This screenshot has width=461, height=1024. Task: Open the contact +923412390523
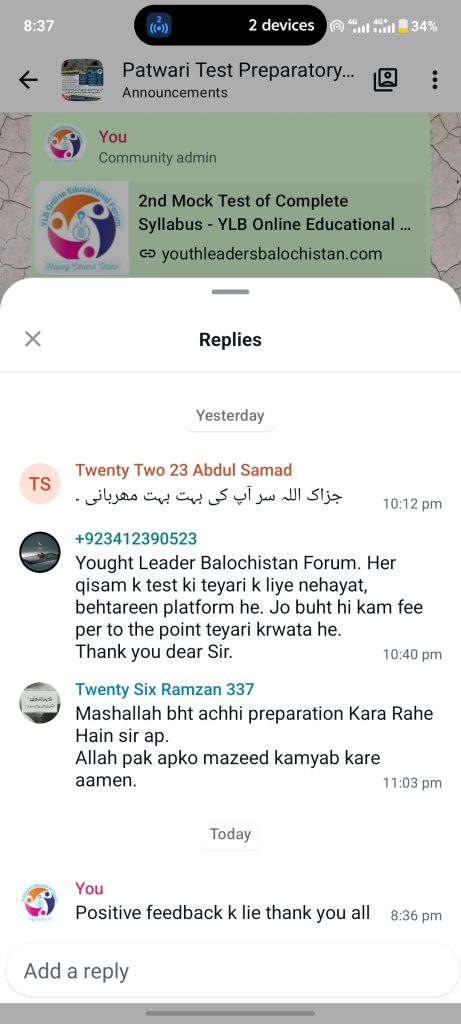click(136, 539)
